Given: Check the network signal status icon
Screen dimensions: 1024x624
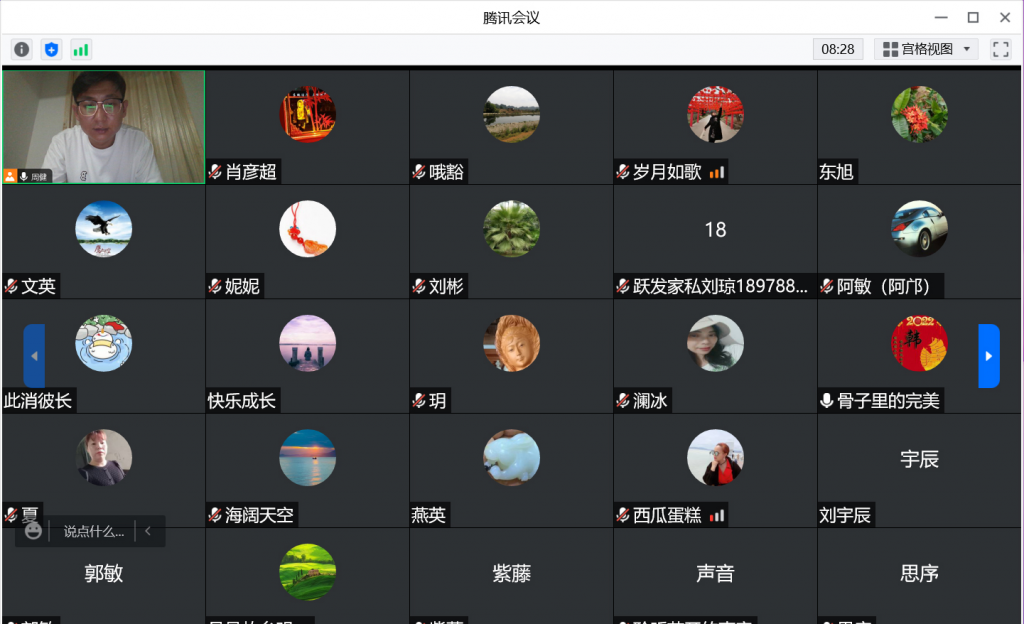Looking at the screenshot, I should point(80,49).
